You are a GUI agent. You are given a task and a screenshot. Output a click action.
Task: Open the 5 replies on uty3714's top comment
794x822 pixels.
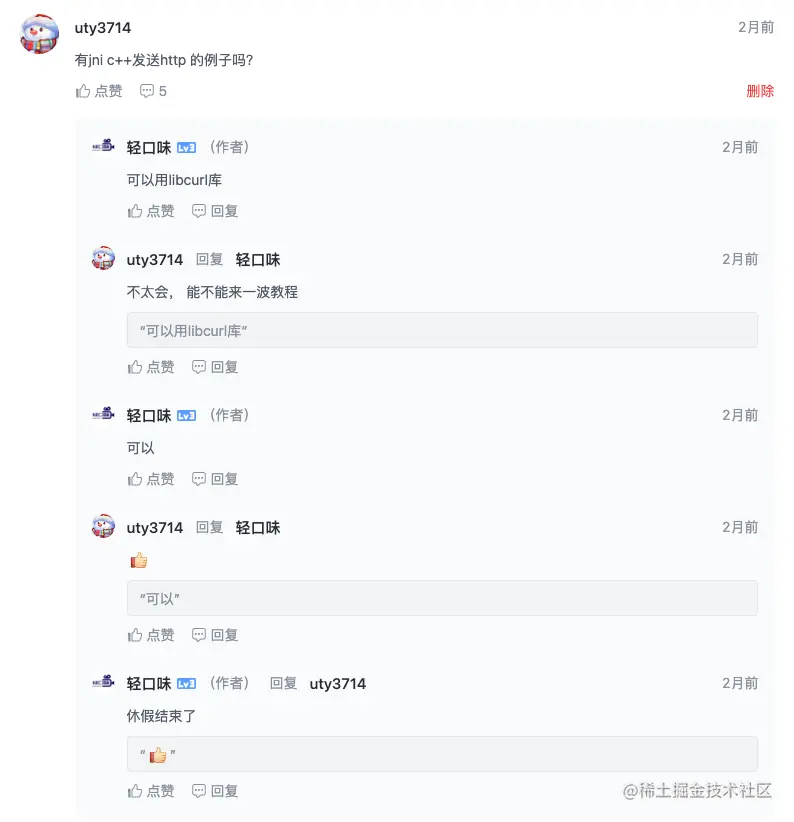pos(153,91)
